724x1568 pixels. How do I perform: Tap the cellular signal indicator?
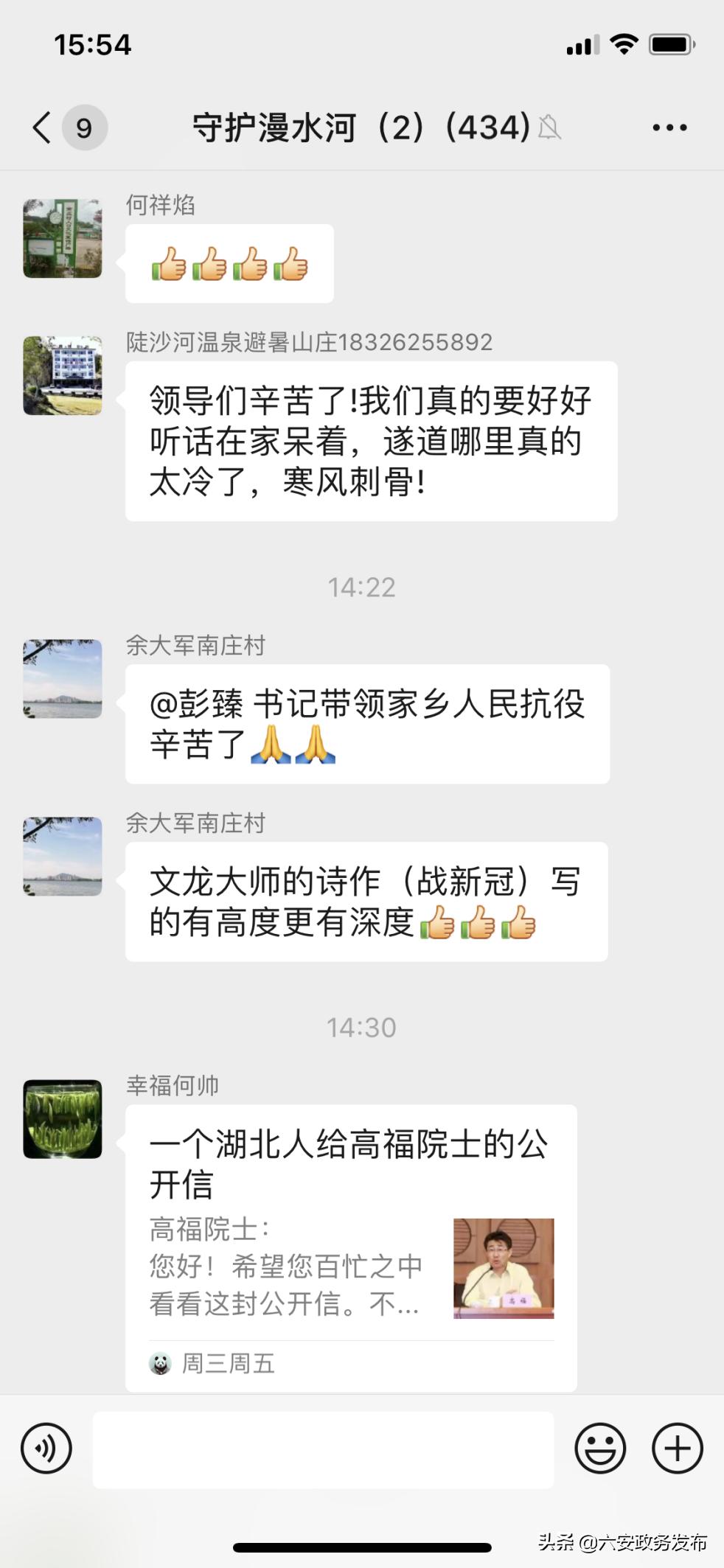[x=580, y=46]
